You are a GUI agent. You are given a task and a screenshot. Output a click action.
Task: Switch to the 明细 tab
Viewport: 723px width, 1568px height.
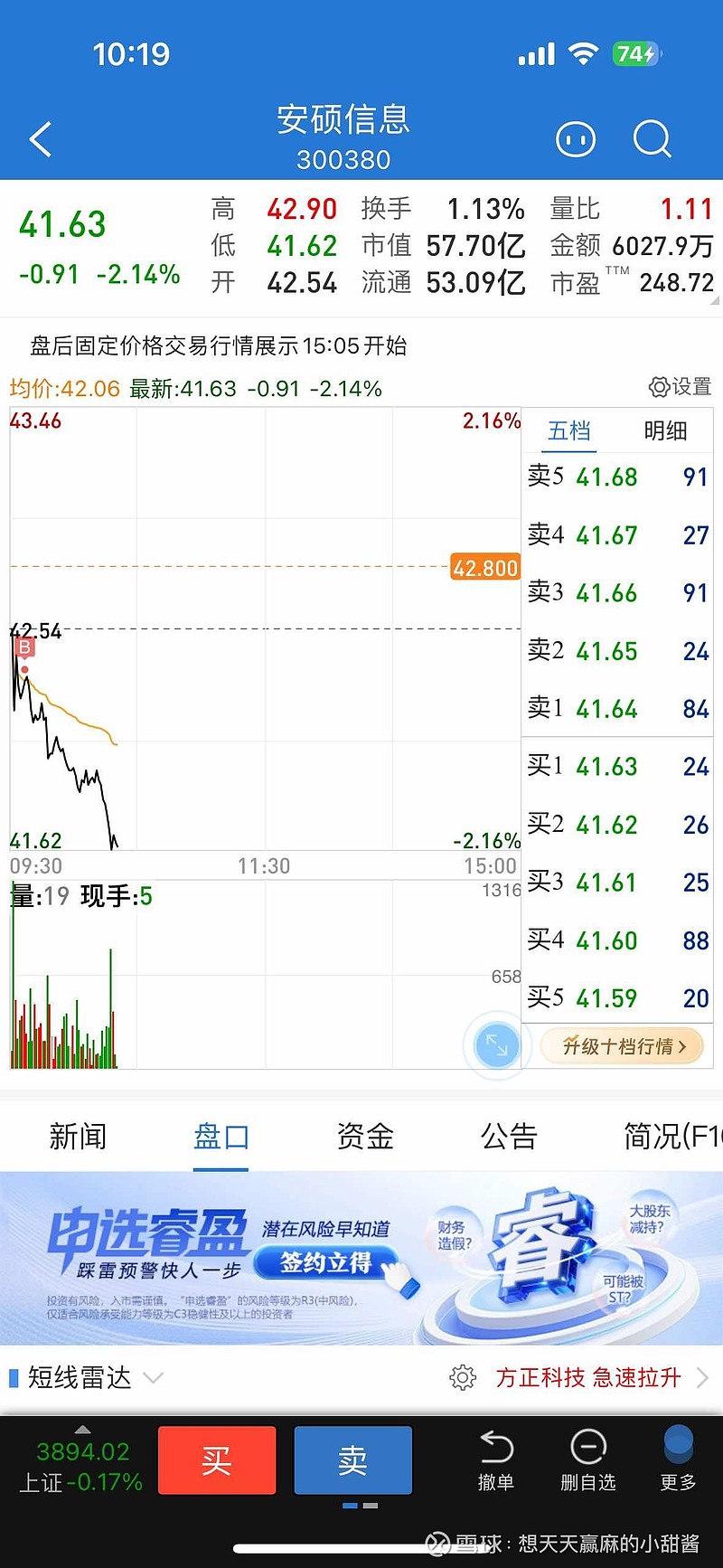point(666,431)
